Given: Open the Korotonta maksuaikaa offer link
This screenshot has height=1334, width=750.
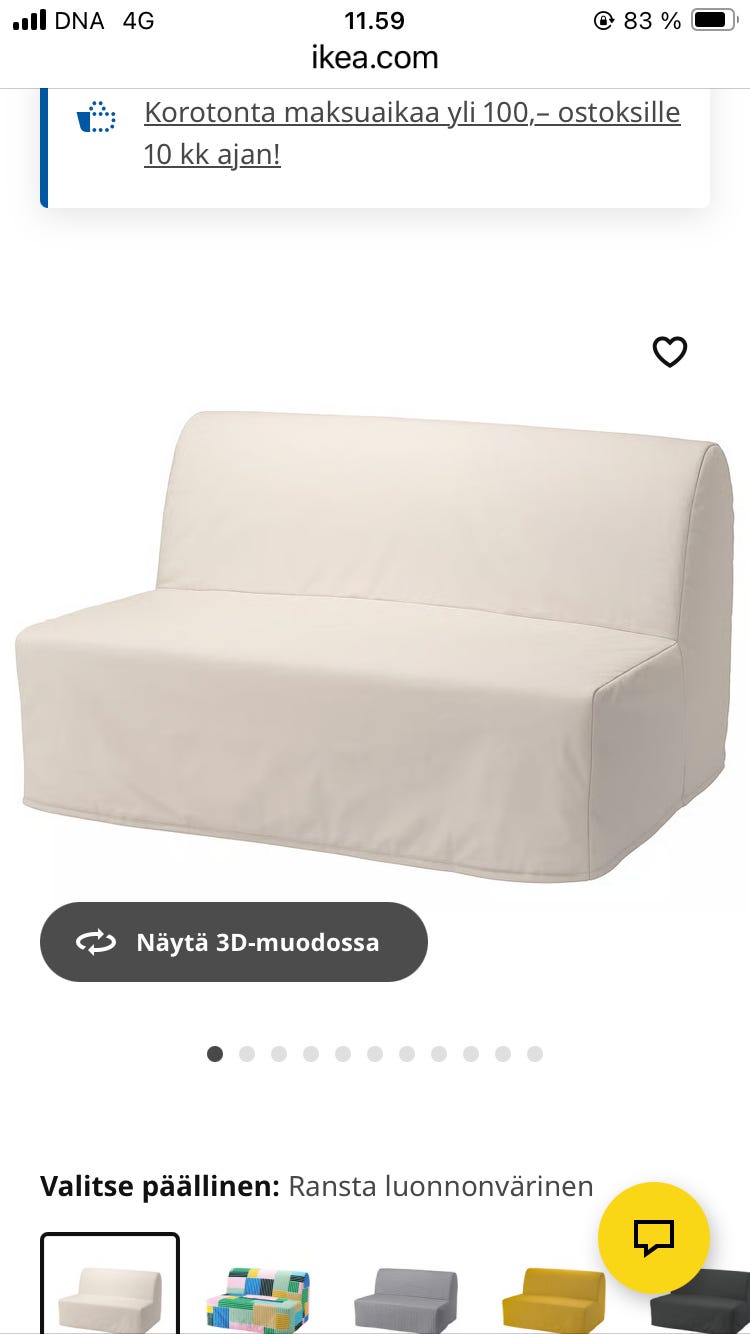Looking at the screenshot, I should pyautogui.click(x=411, y=133).
